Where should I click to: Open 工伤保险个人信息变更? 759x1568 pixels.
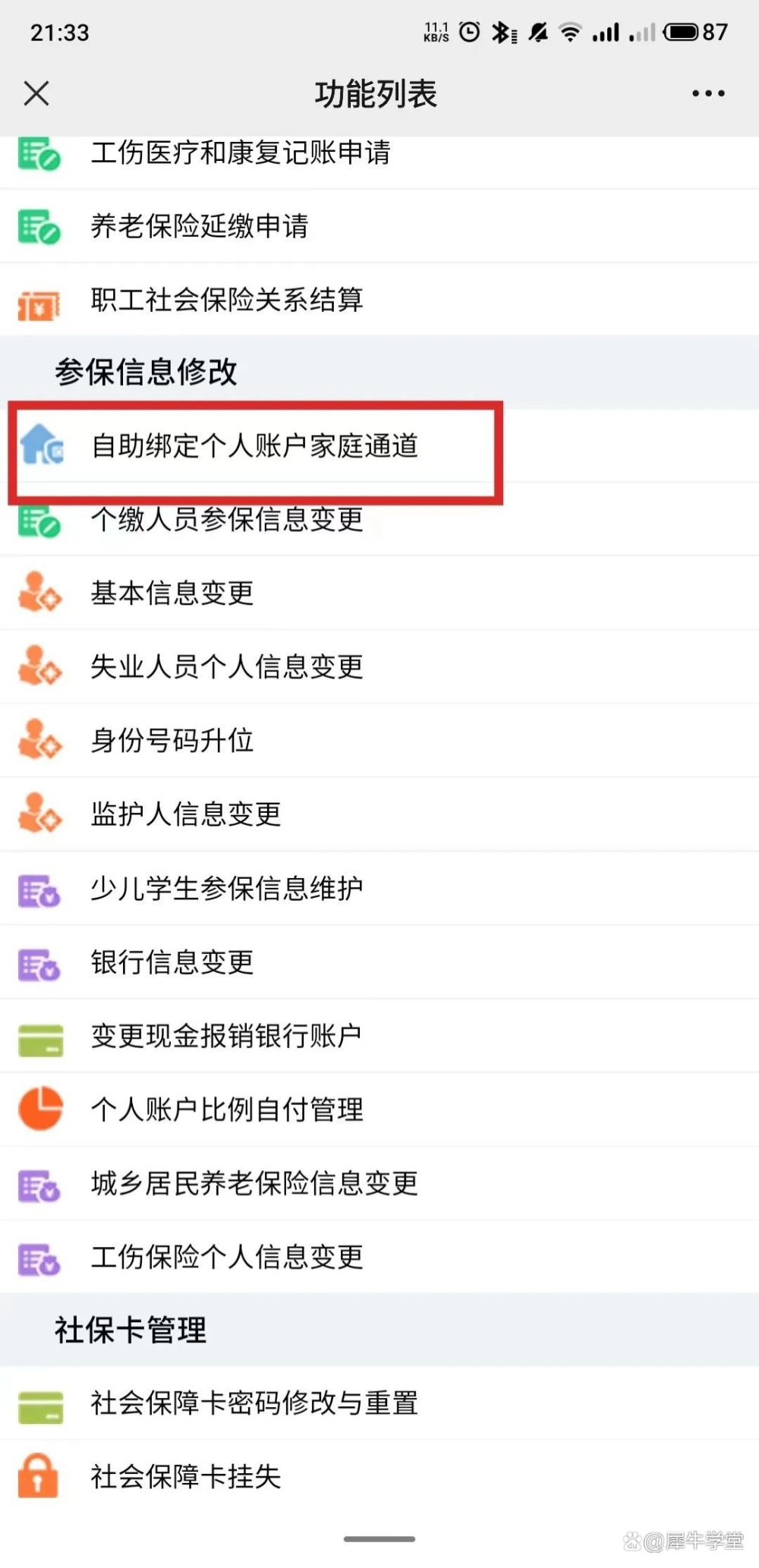click(x=227, y=1257)
